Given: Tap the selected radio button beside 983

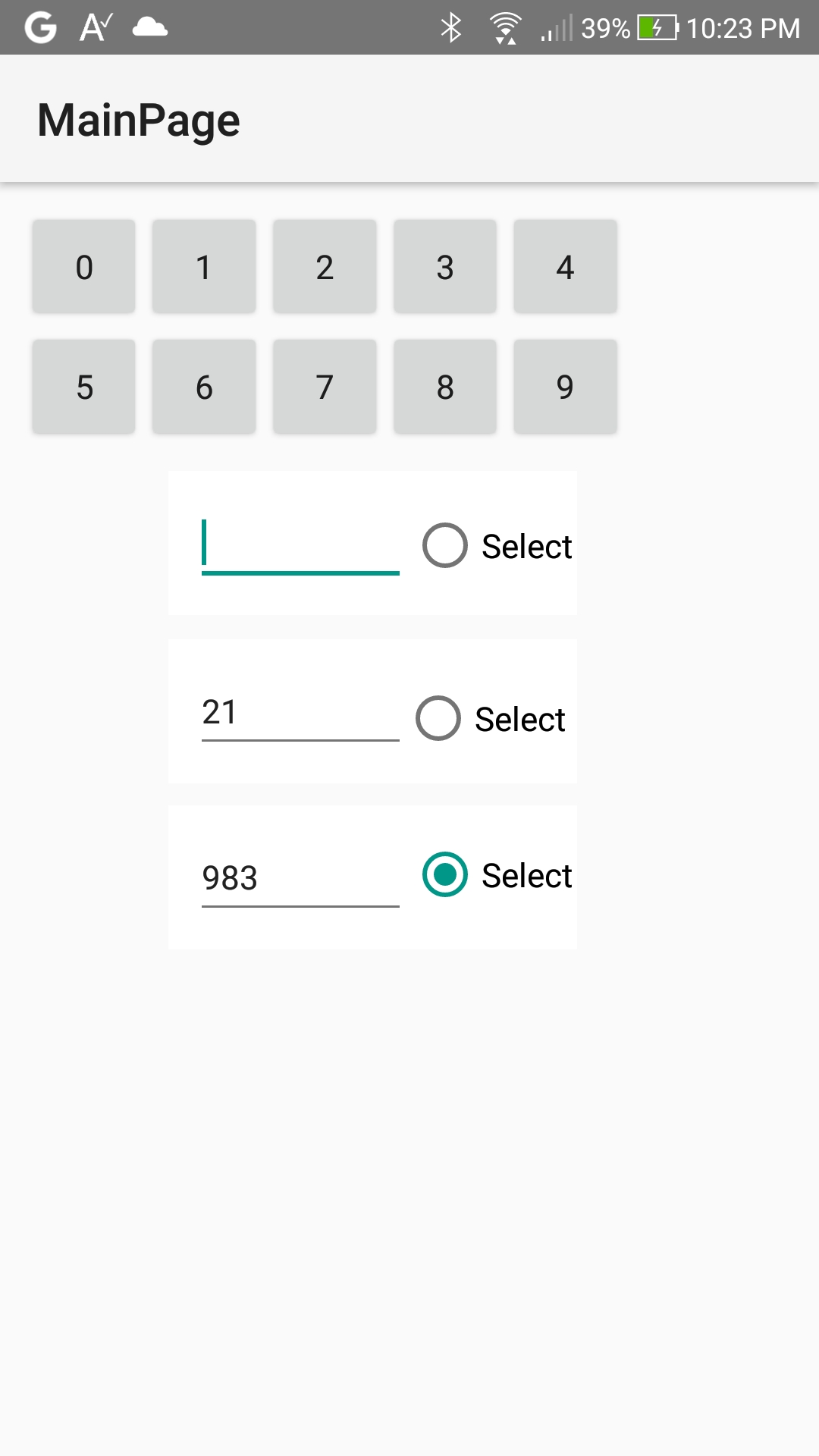Looking at the screenshot, I should pyautogui.click(x=445, y=874).
